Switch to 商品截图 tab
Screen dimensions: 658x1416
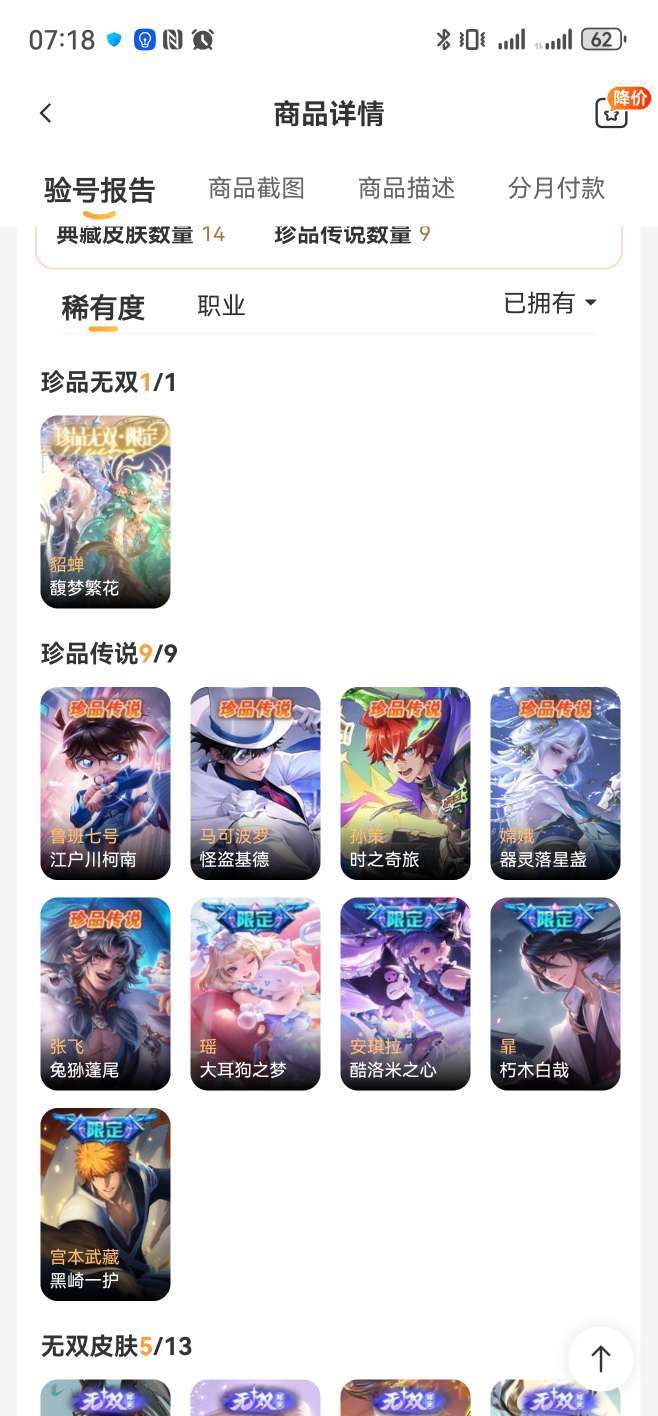tap(256, 188)
